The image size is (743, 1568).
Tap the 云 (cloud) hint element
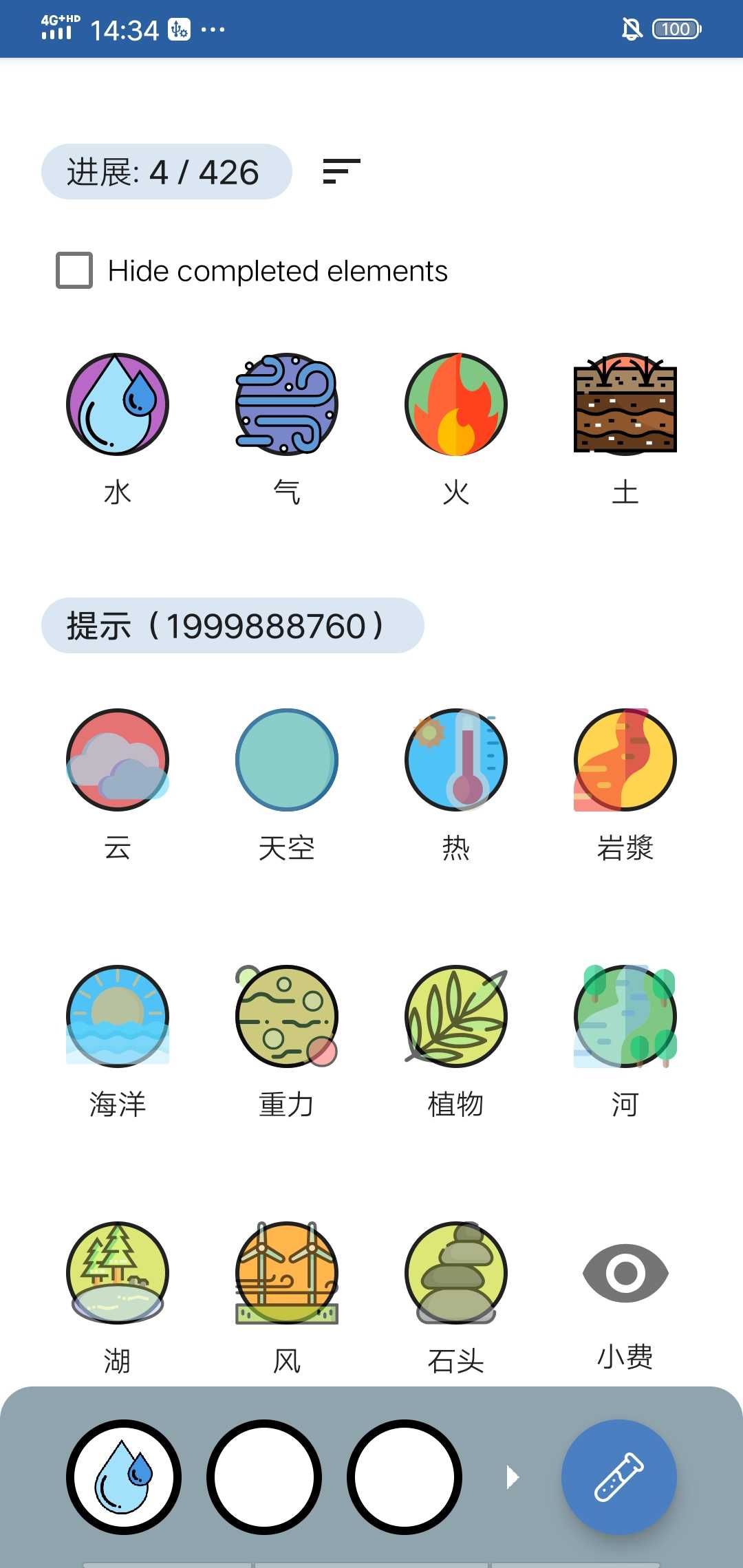117,759
